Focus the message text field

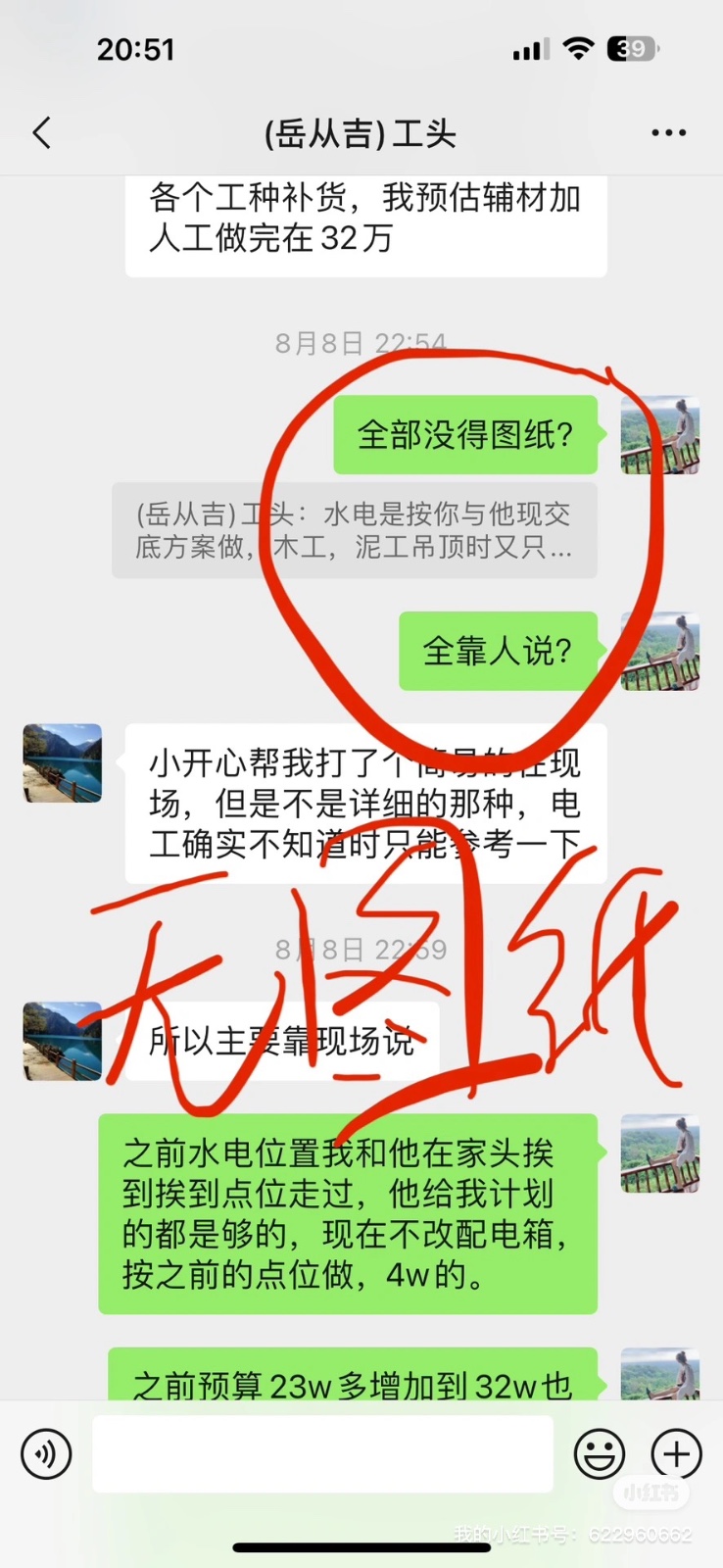coord(322,1453)
